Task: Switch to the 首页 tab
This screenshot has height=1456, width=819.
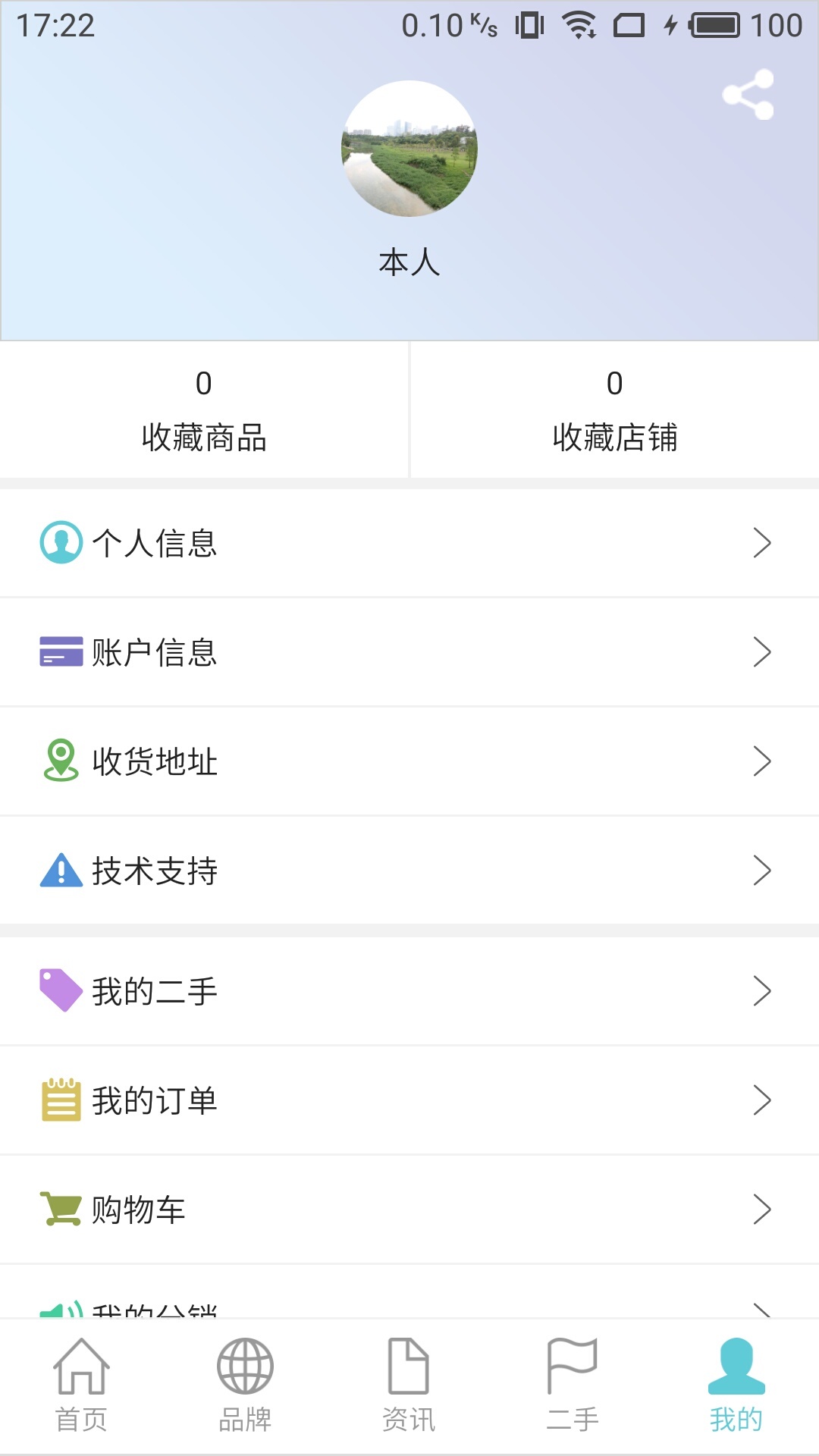Action: click(x=81, y=1385)
